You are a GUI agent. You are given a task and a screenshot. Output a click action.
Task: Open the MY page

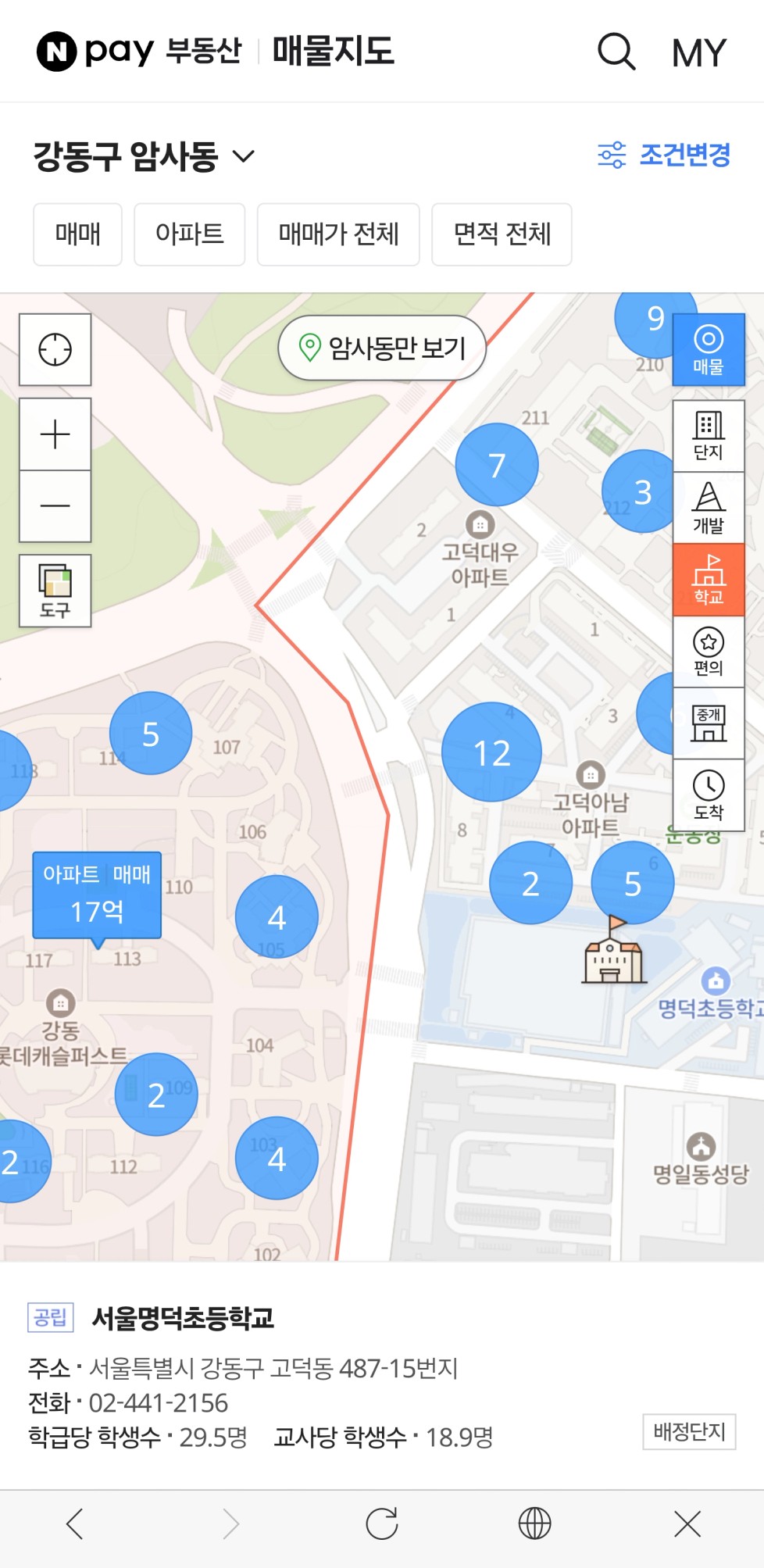[699, 53]
